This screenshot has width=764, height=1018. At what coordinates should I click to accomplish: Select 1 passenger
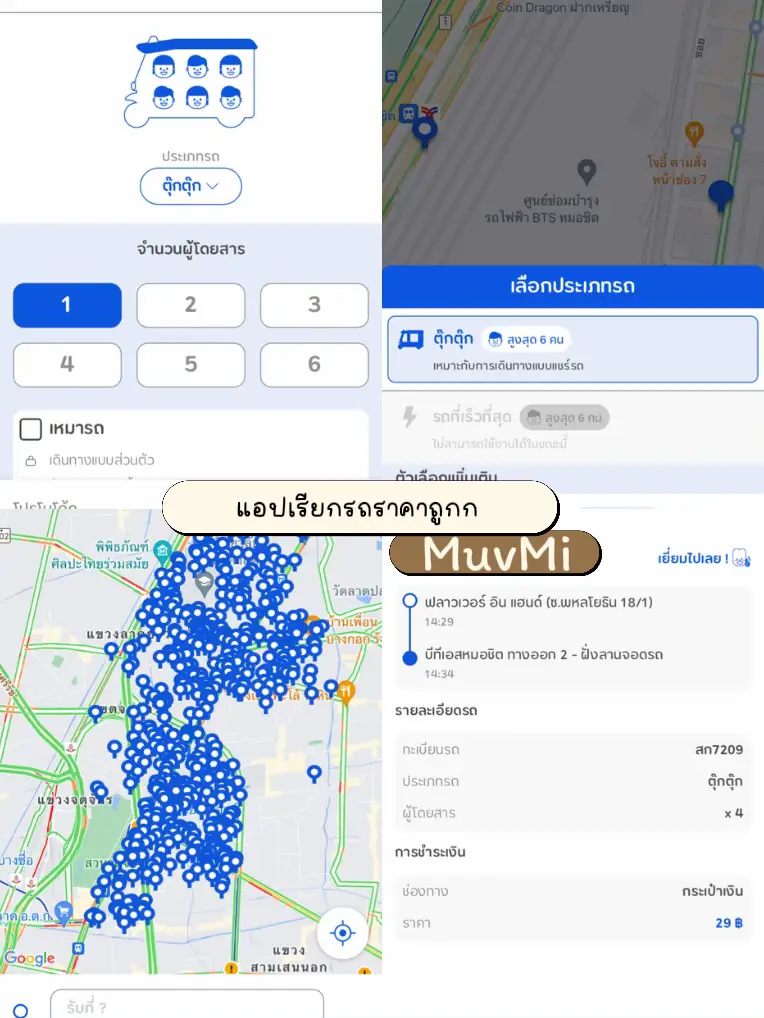tap(67, 305)
